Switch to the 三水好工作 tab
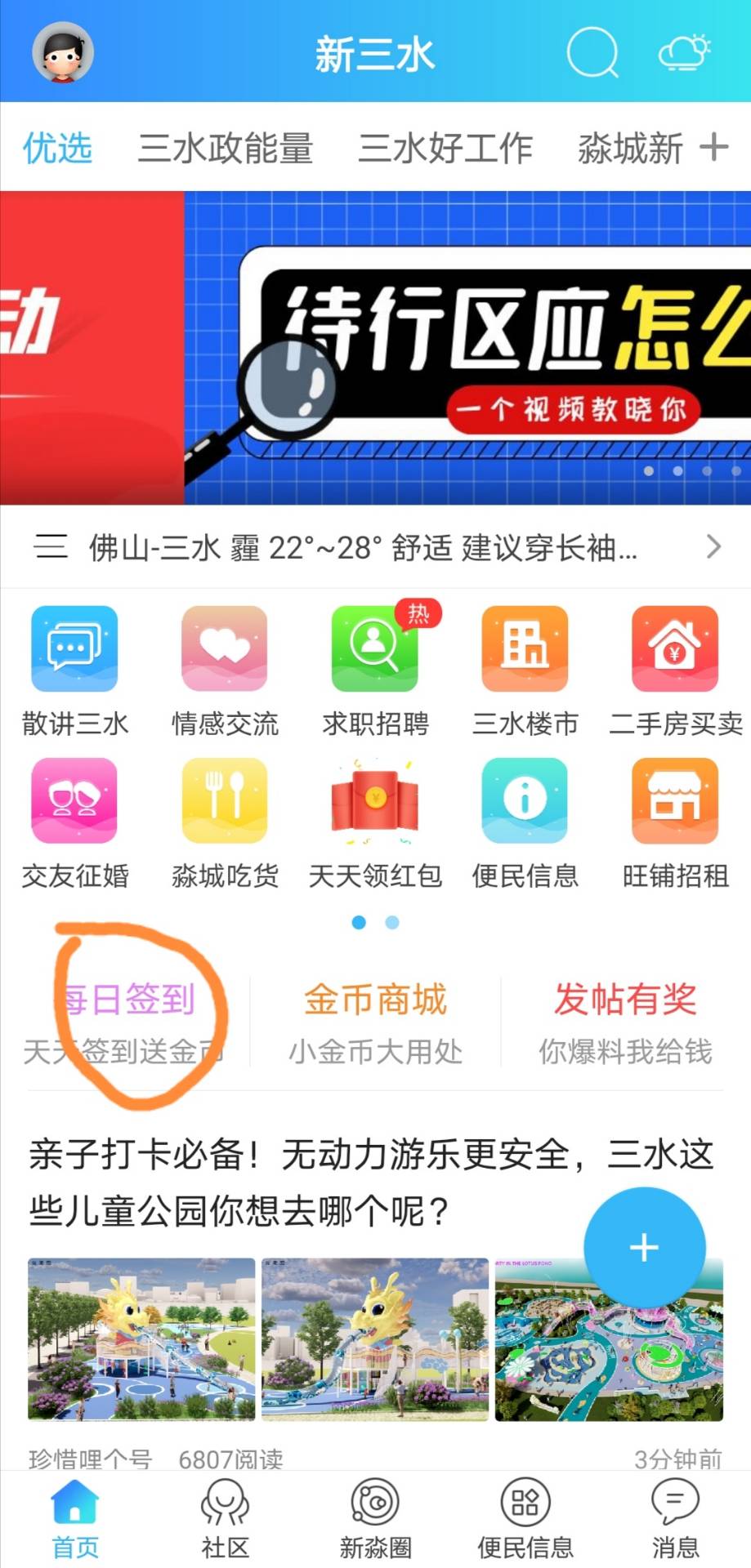 coord(445,149)
